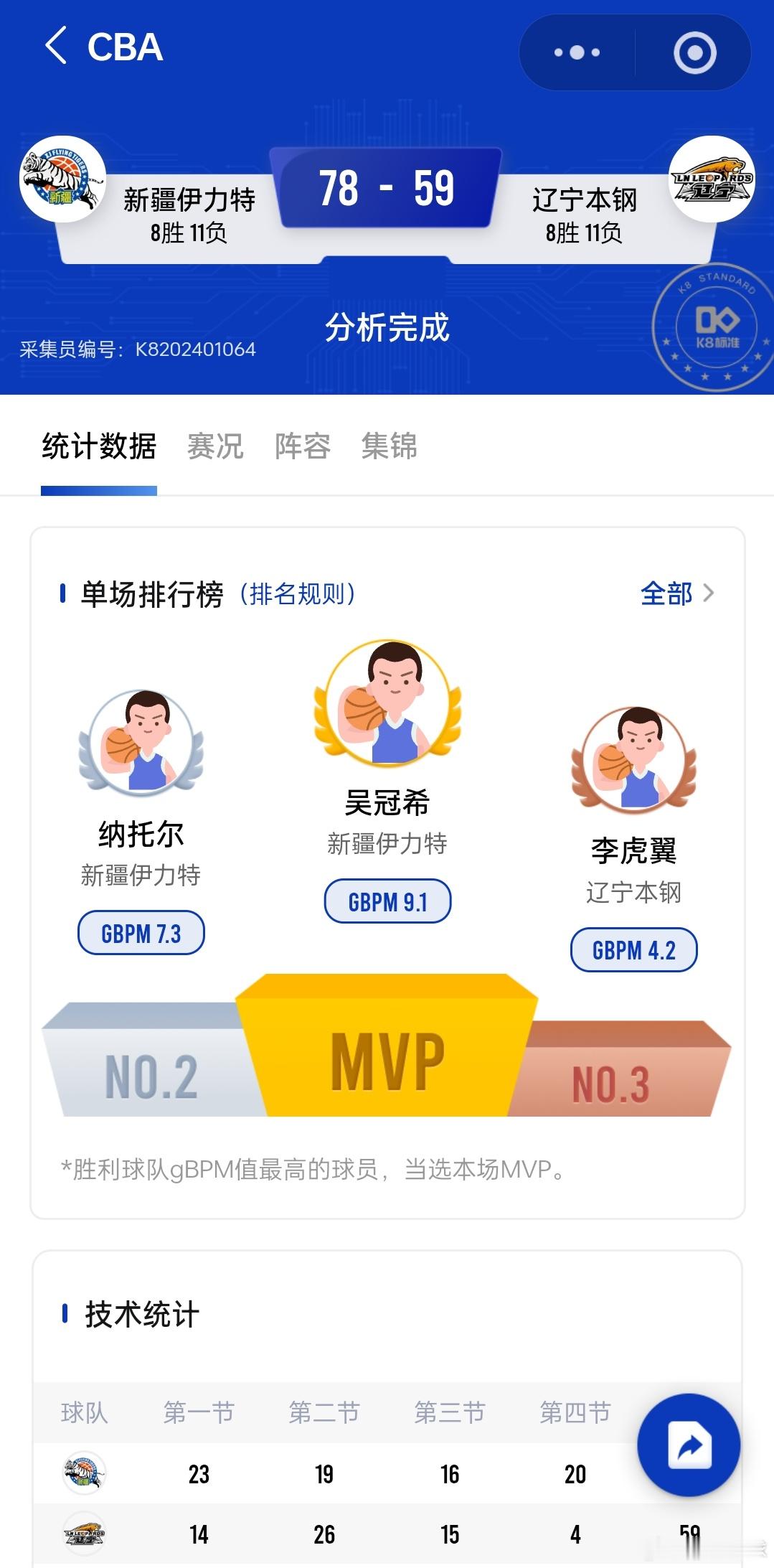Switch to the 赛况 tab
The image size is (774, 1568).
click(214, 446)
